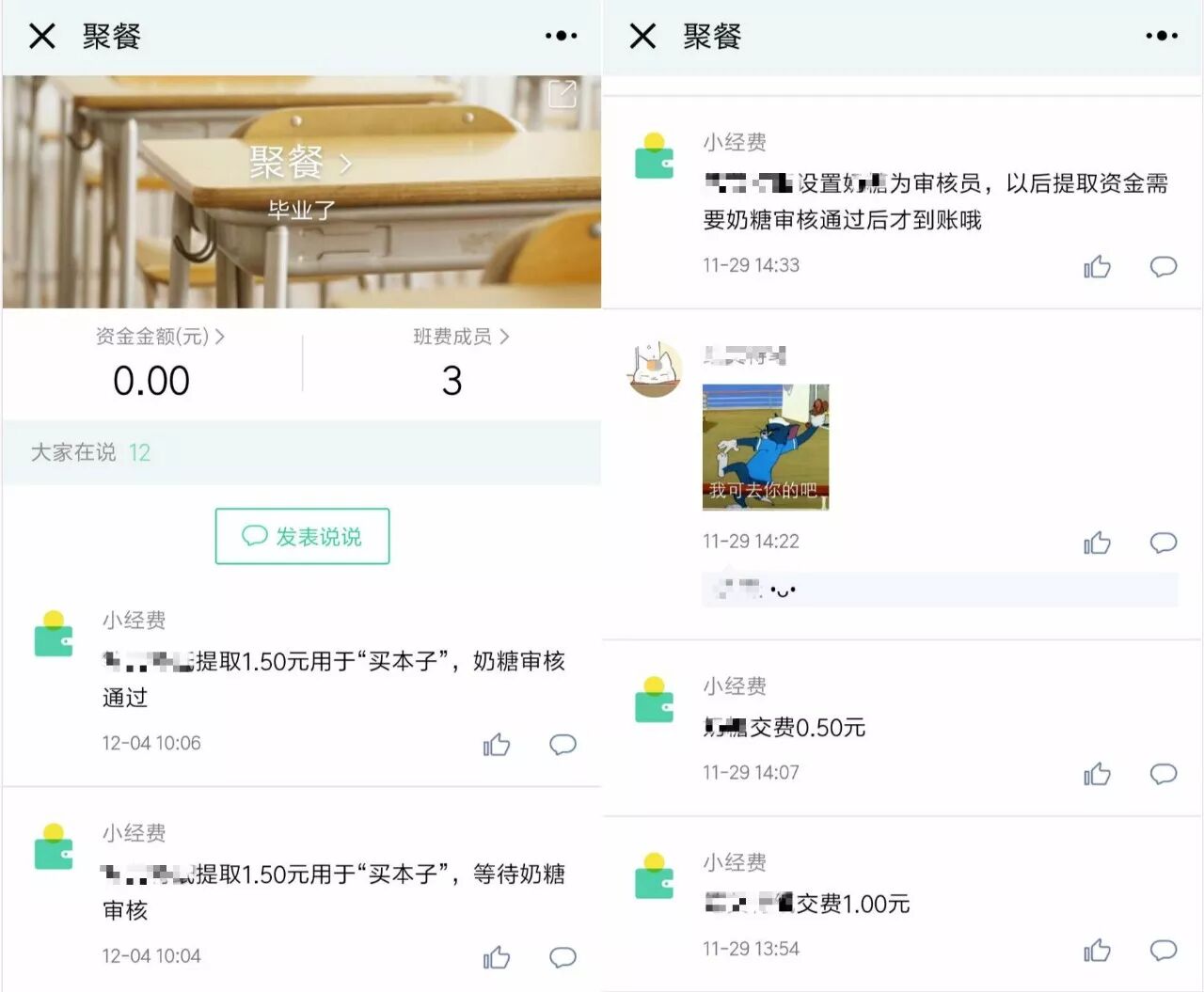Viewport: 1204px width, 992px height.
Task: Like the 11-29 14:33 reviewer post
Action: pos(1097,267)
